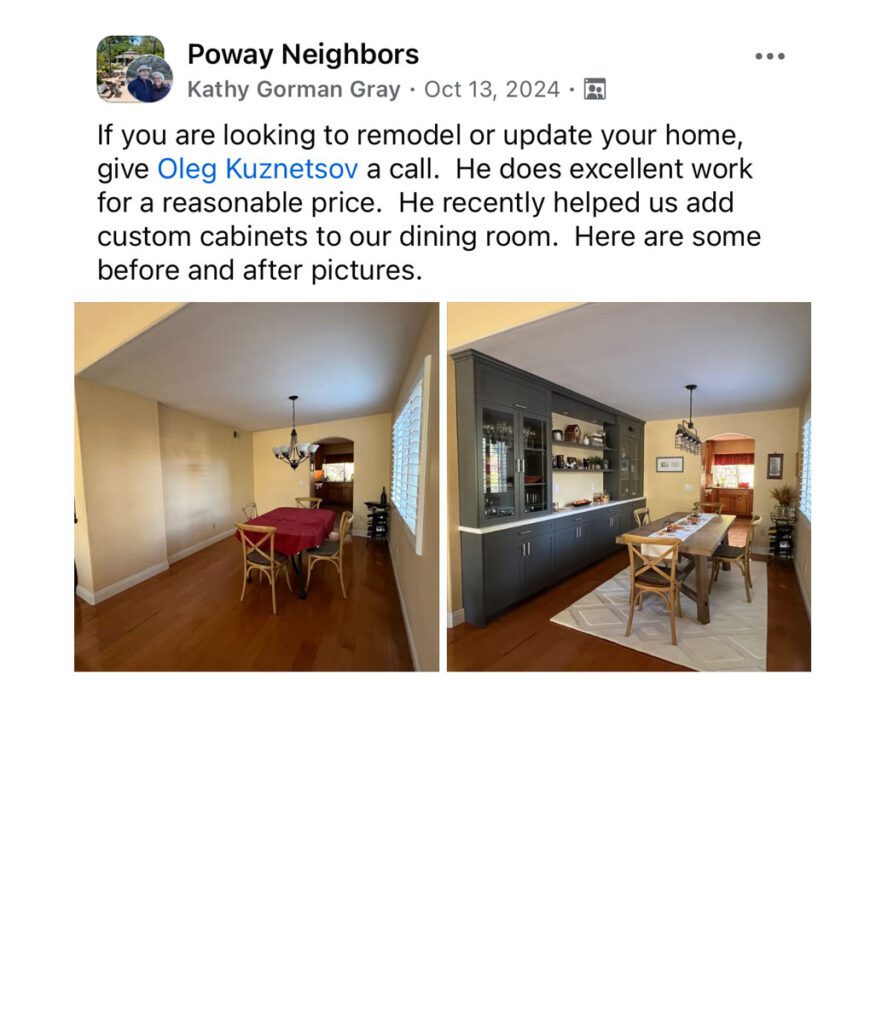Image resolution: width=876 pixels, height=1024 pixels.
Task: Open the post's three-dot overflow menu
Action: tap(769, 56)
